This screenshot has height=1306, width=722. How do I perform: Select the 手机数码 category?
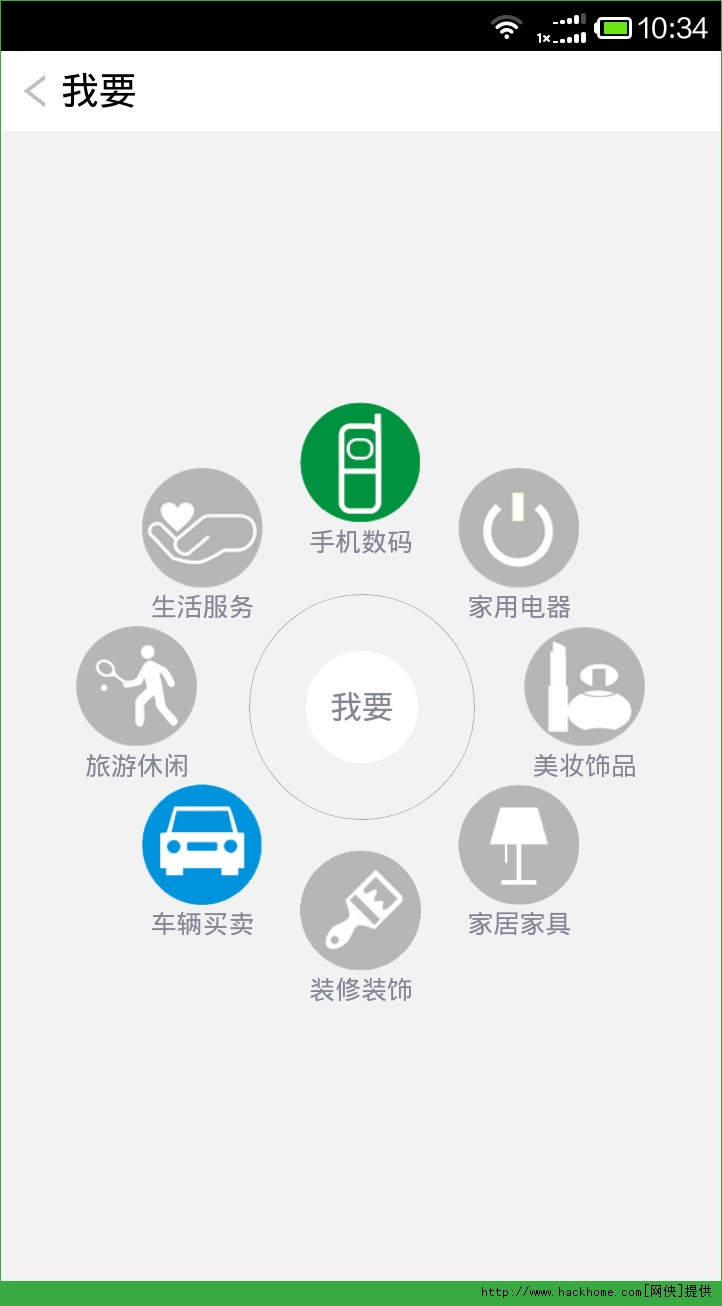(360, 463)
